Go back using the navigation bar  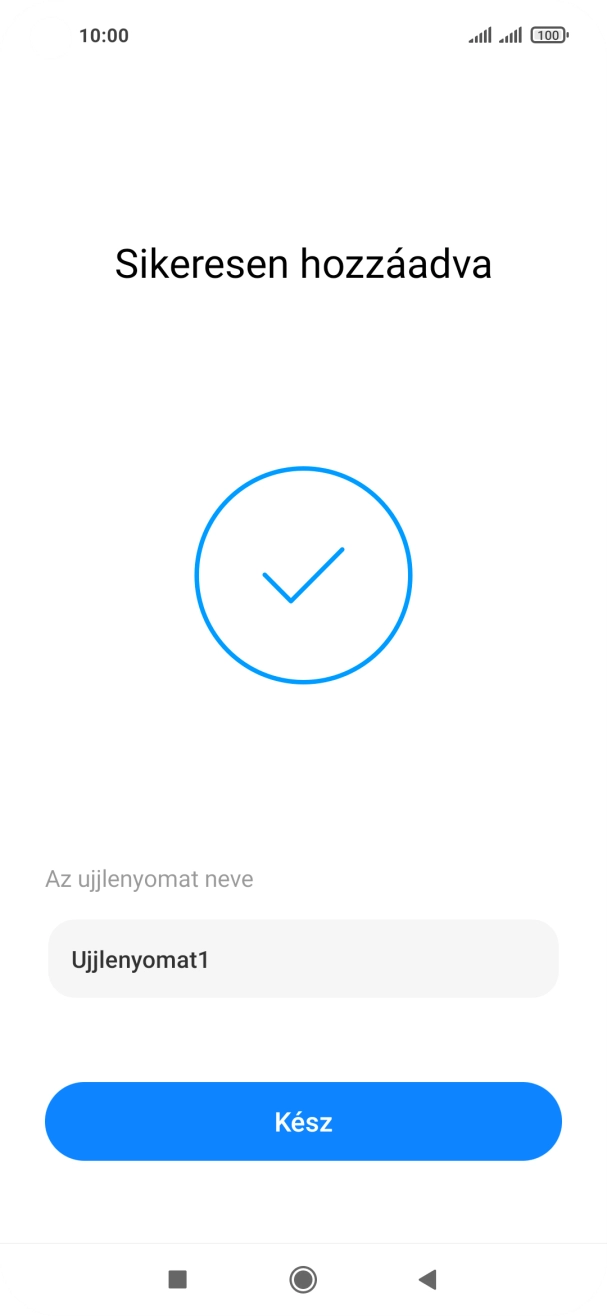pyautogui.click(x=427, y=1278)
